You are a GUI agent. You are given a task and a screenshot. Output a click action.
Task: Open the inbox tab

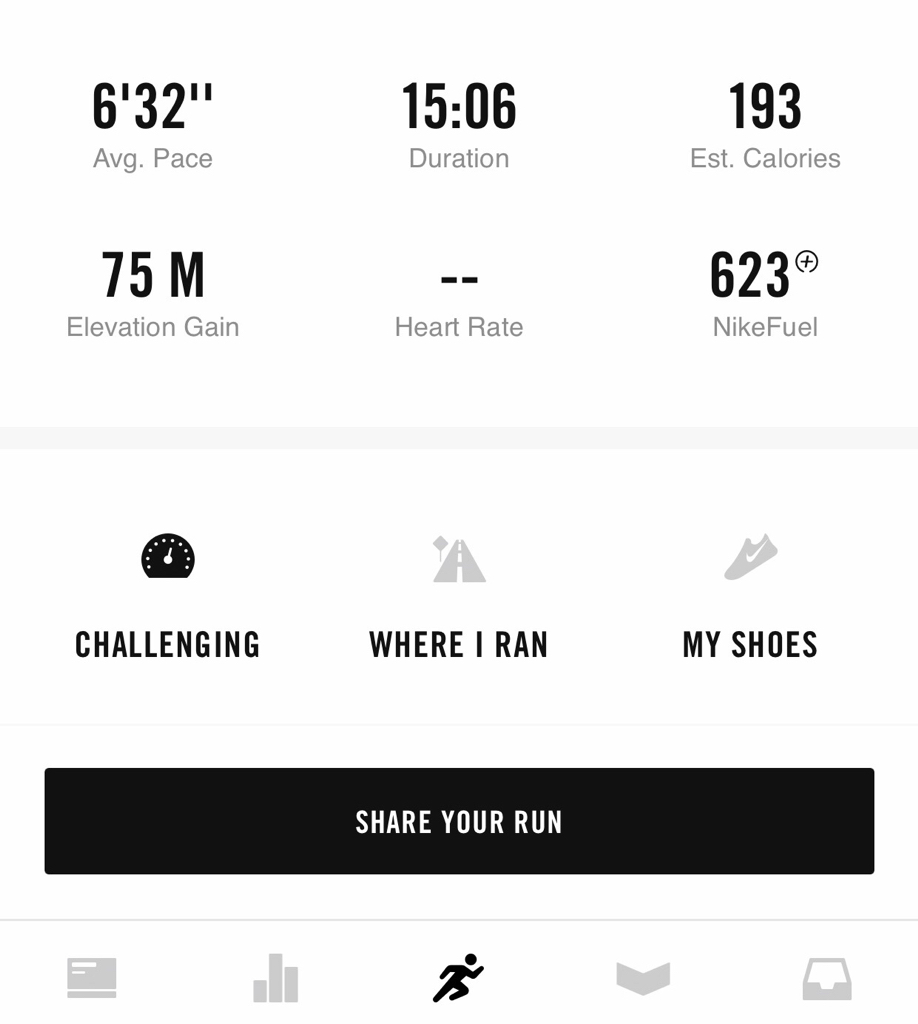click(x=827, y=978)
